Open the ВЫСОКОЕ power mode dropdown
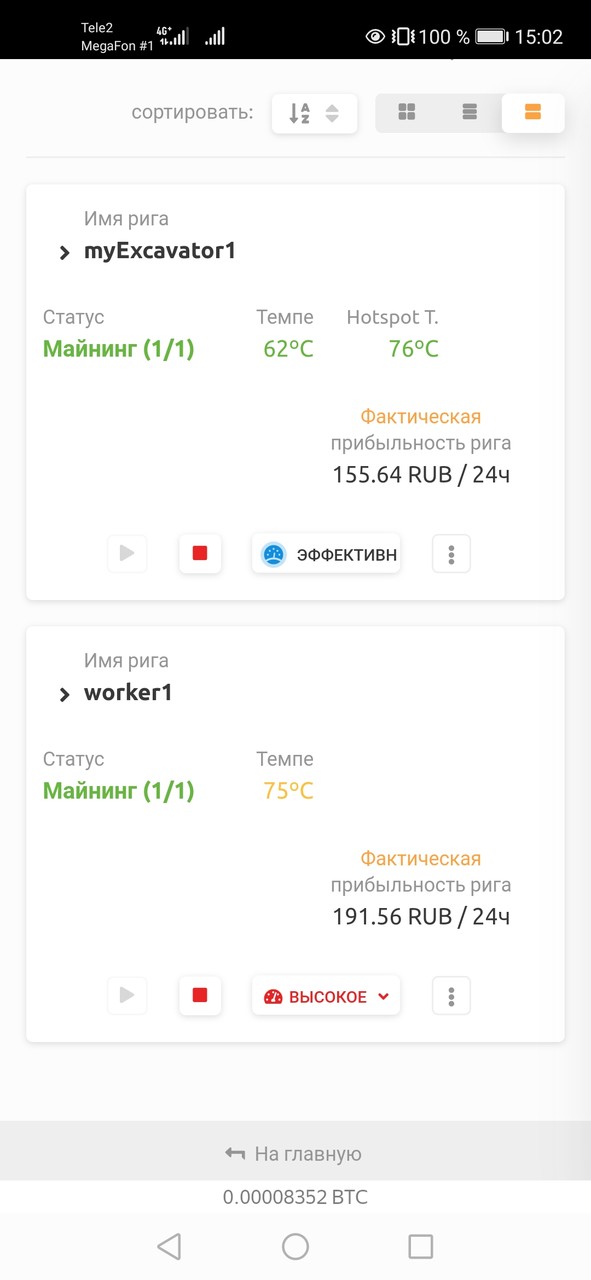591x1280 pixels. pyautogui.click(x=326, y=996)
